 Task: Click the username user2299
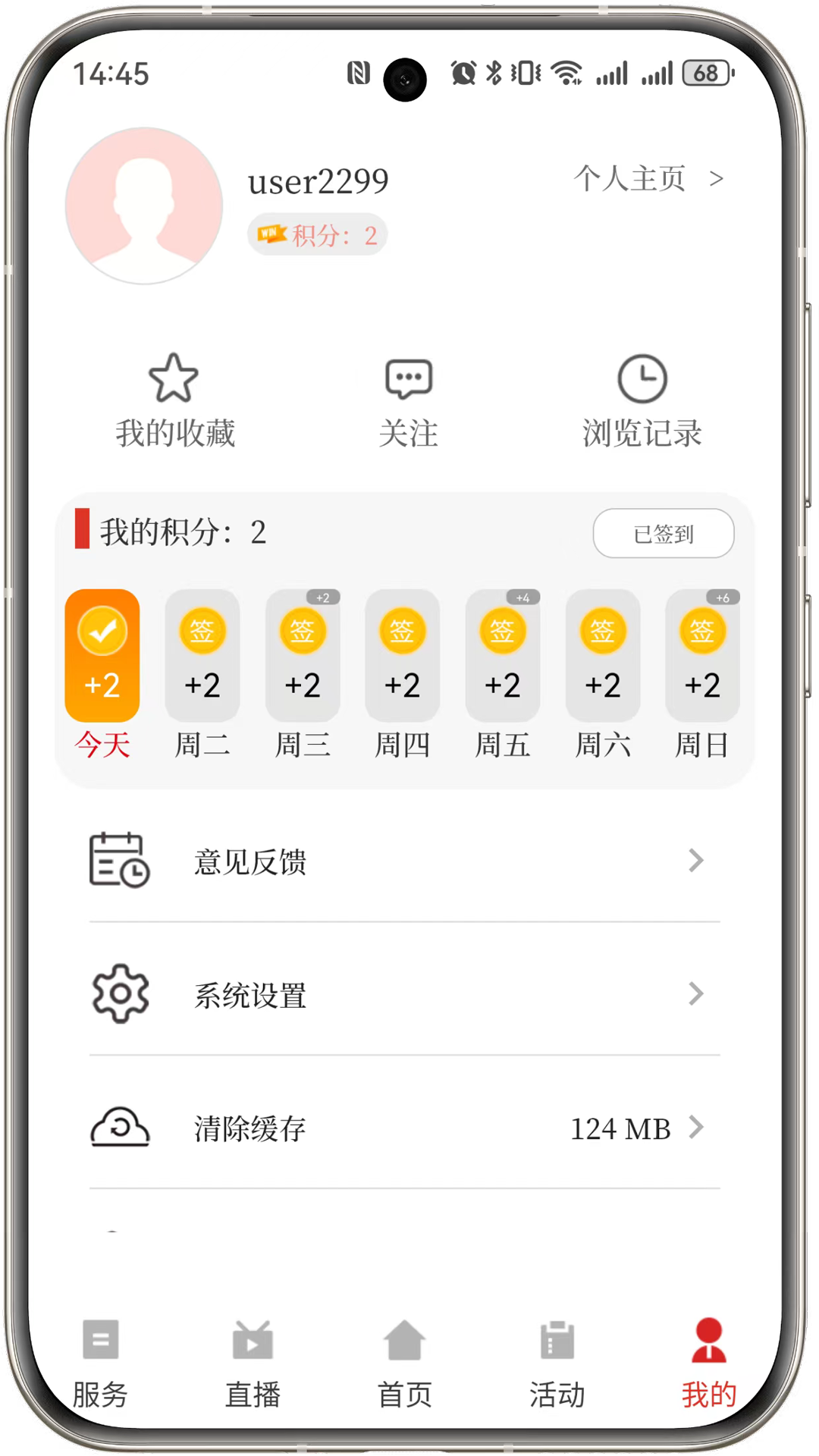click(x=318, y=181)
